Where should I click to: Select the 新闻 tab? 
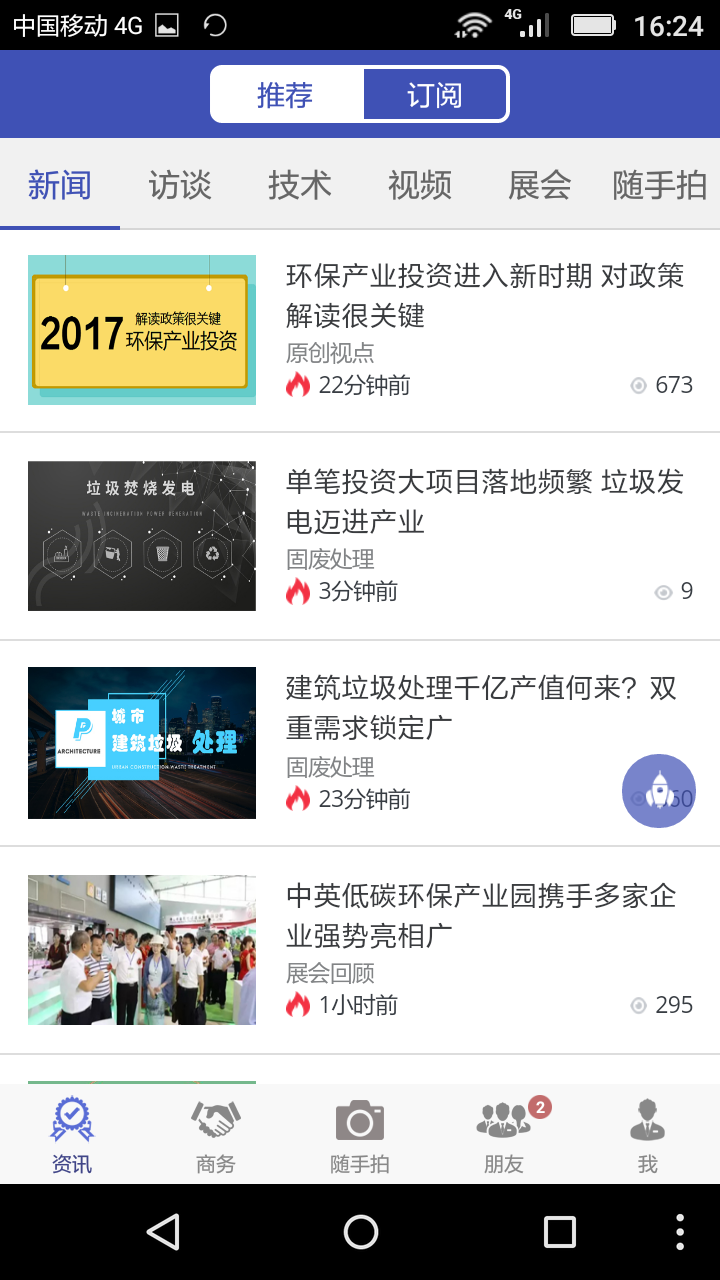tap(60, 185)
